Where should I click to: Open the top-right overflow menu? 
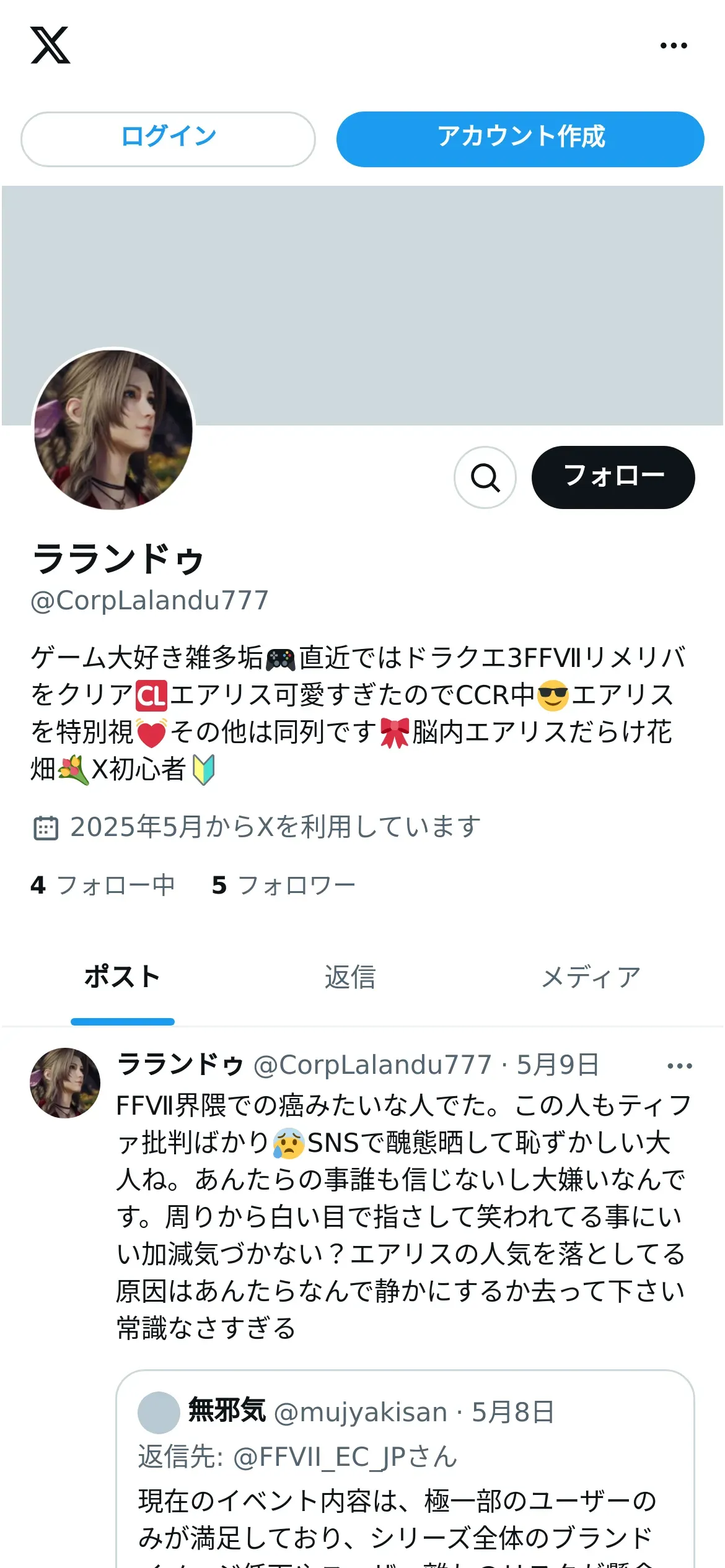(x=674, y=46)
